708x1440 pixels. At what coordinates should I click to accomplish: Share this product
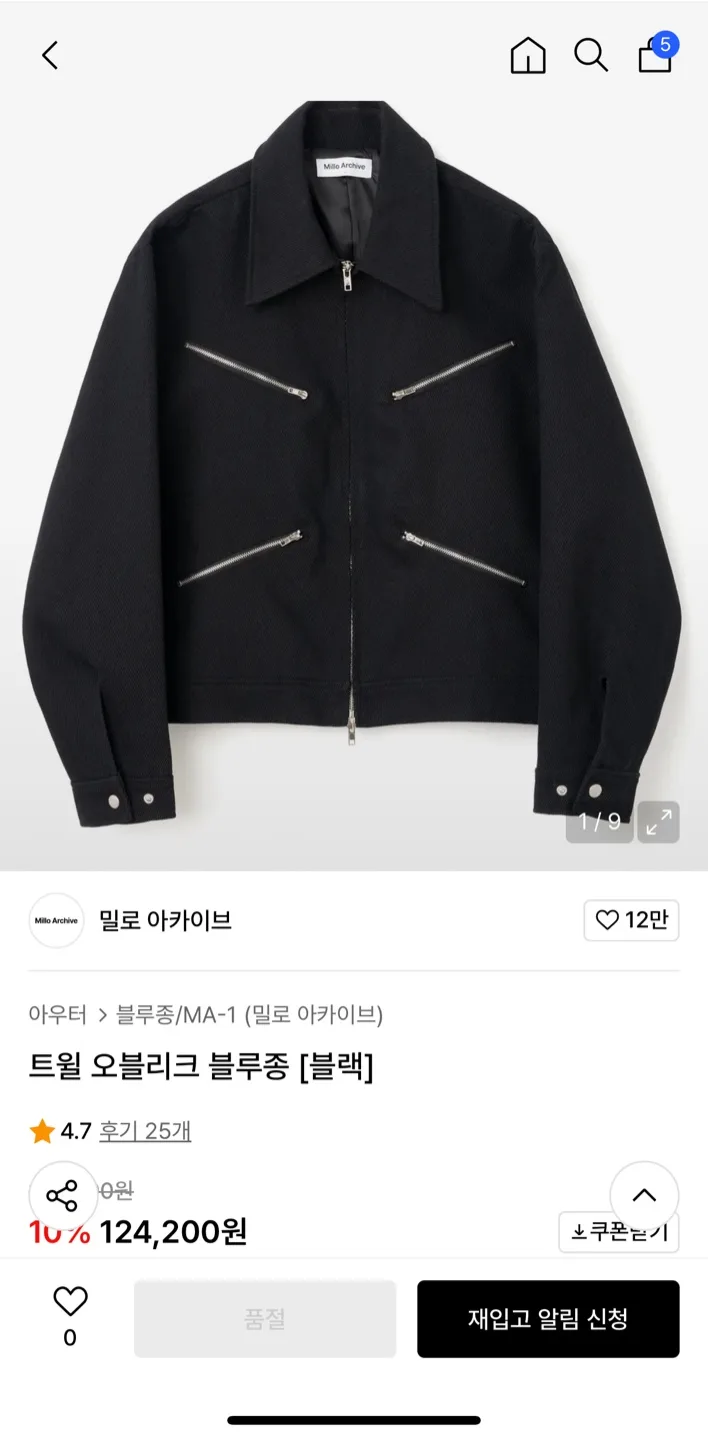tap(62, 1195)
